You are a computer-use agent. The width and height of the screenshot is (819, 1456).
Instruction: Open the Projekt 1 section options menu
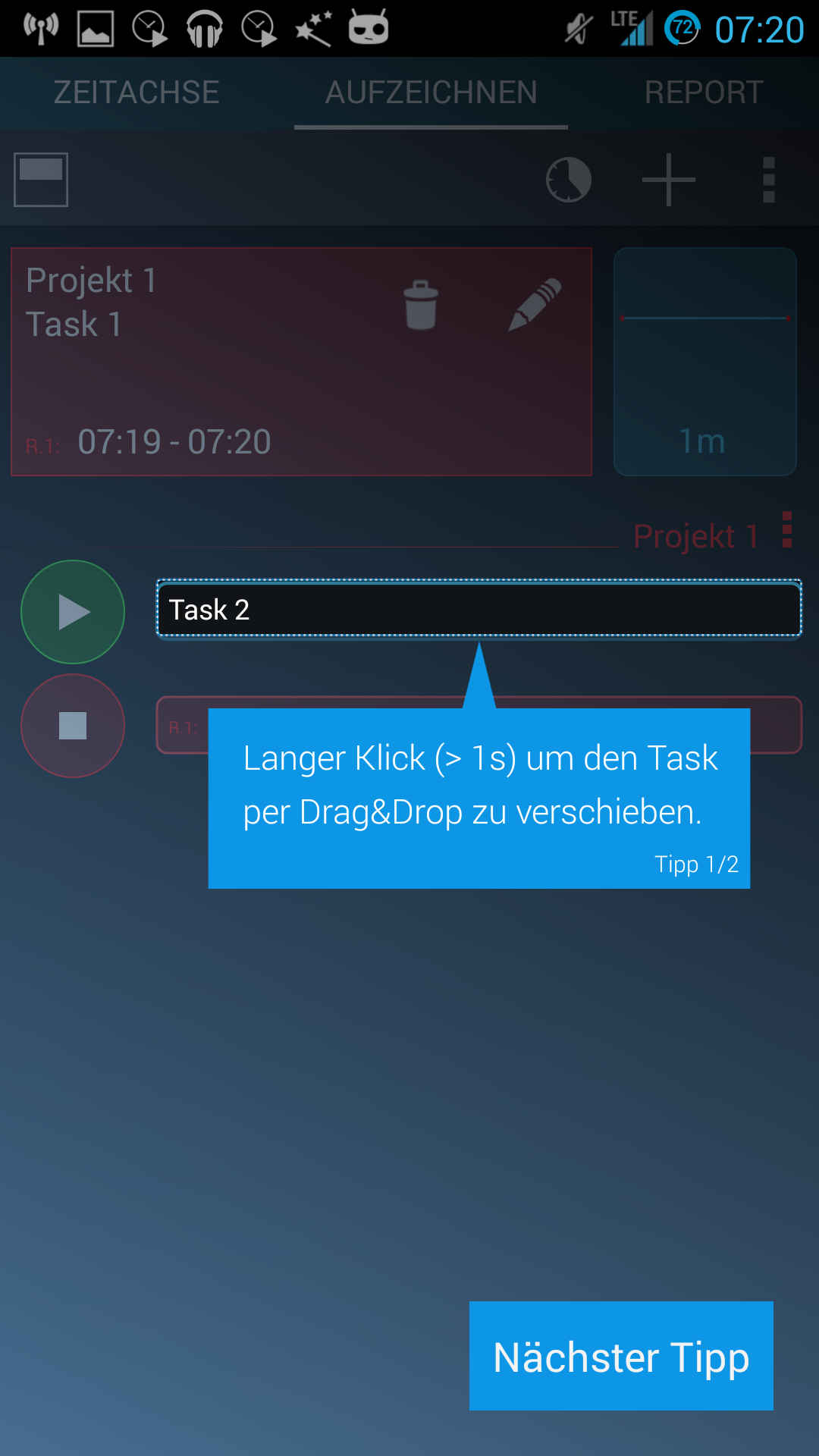click(x=787, y=530)
